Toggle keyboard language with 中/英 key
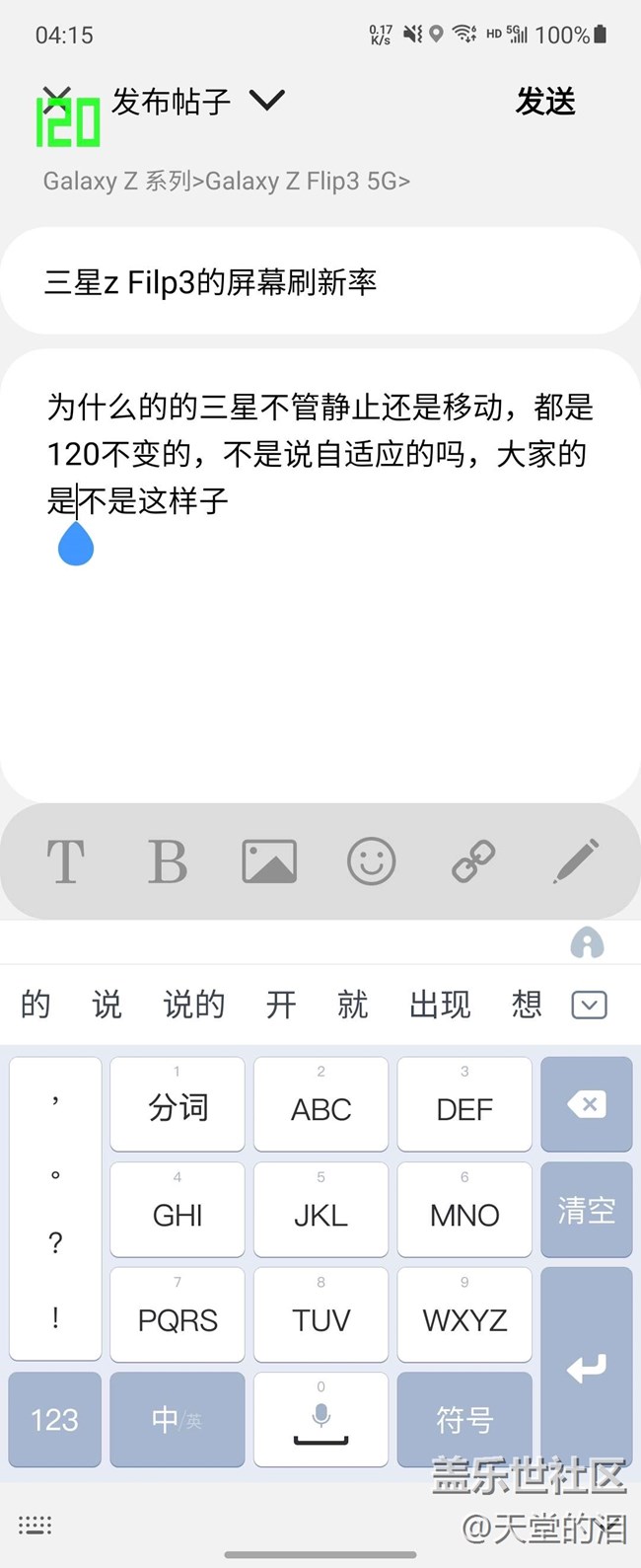This screenshot has width=641, height=1568. 178,1420
